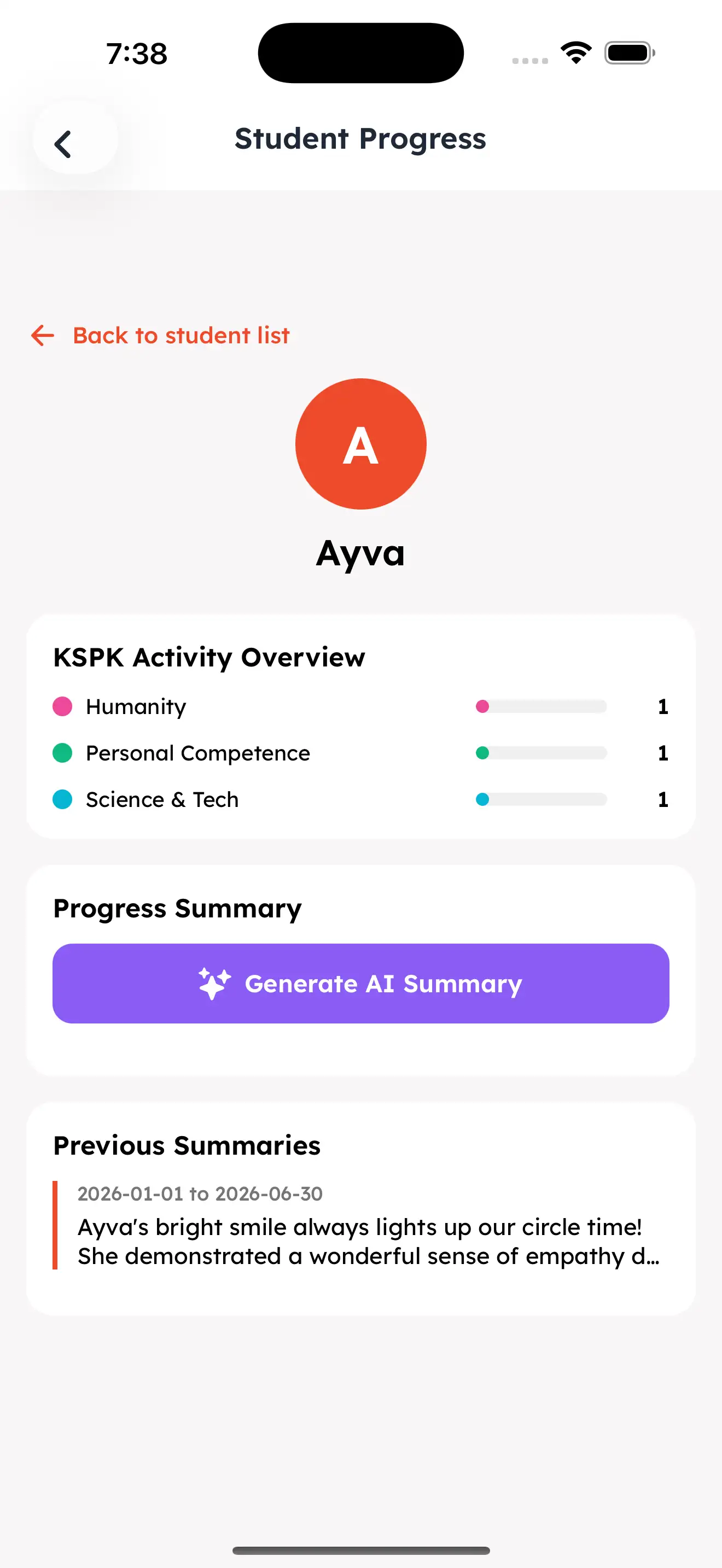Screen dimensions: 722x1568
Task: Go back using the header back arrow
Action: pyautogui.click(x=63, y=144)
